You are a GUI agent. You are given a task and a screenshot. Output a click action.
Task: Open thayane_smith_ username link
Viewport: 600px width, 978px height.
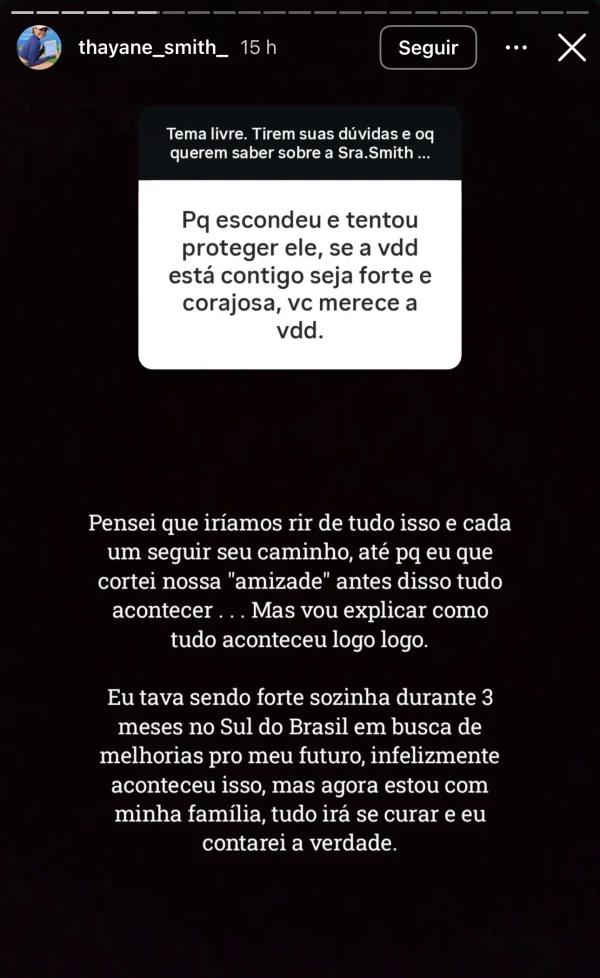(153, 48)
